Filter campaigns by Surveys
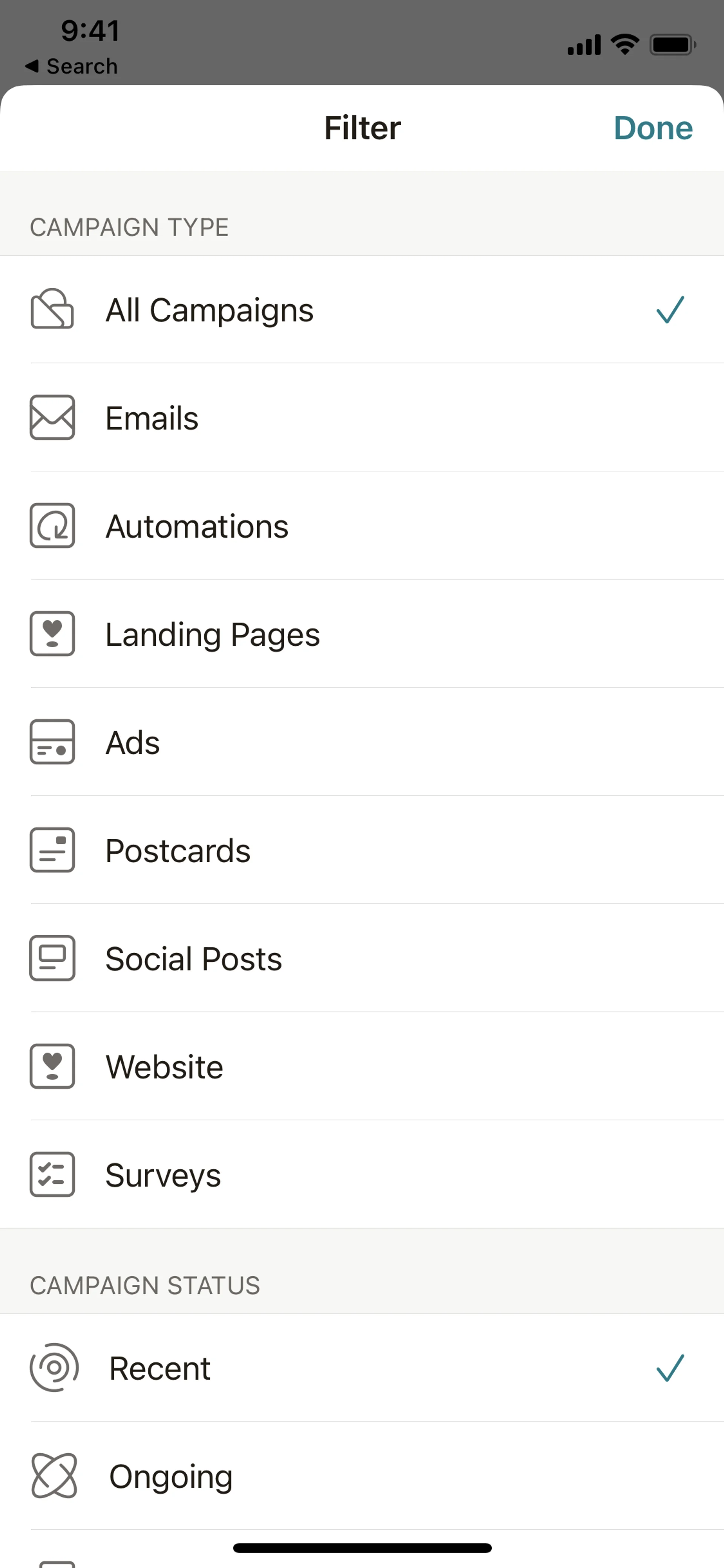This screenshot has width=724, height=1568. pos(163,1175)
